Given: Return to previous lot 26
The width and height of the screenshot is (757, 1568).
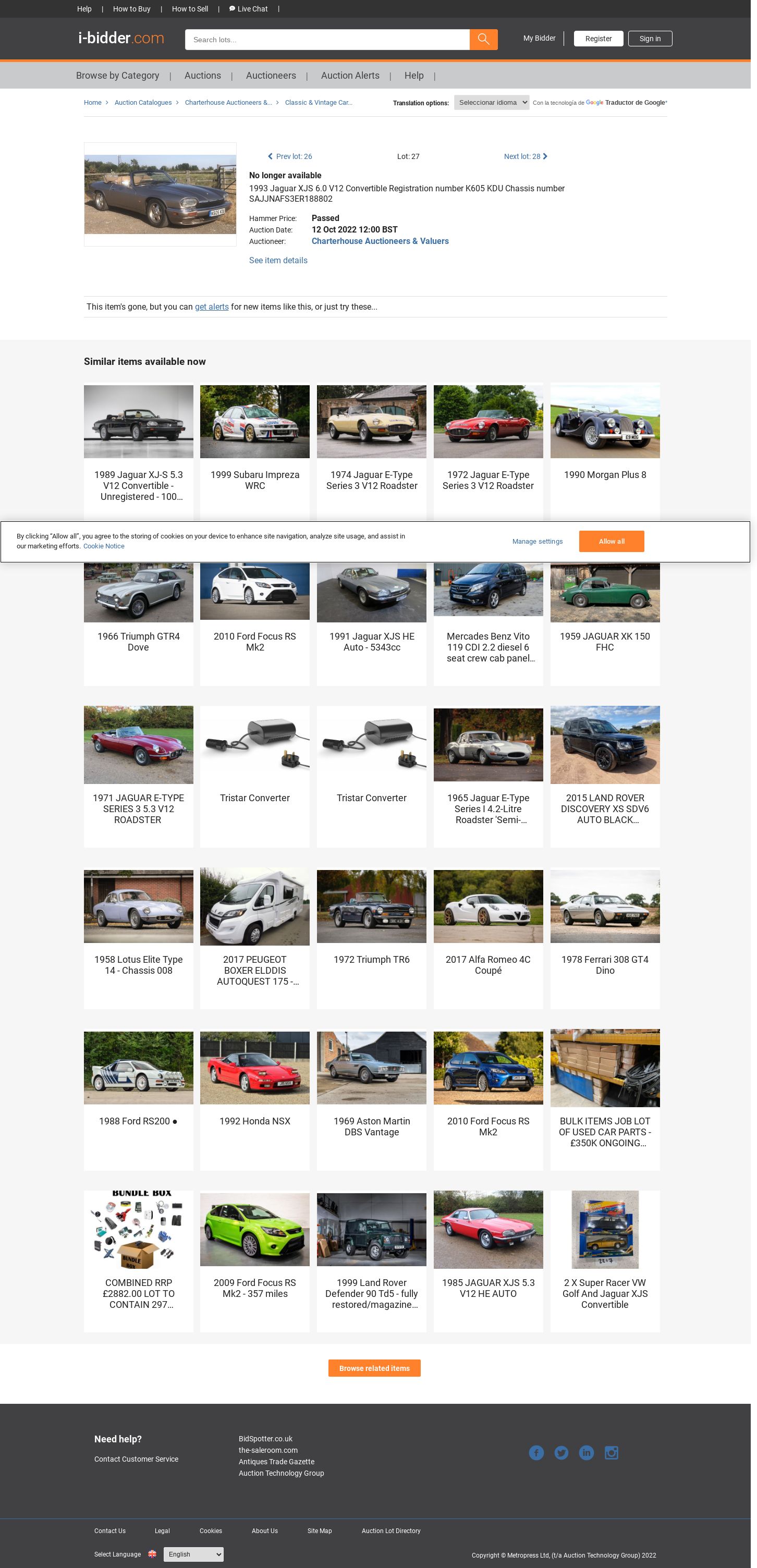Looking at the screenshot, I should click(x=290, y=156).
